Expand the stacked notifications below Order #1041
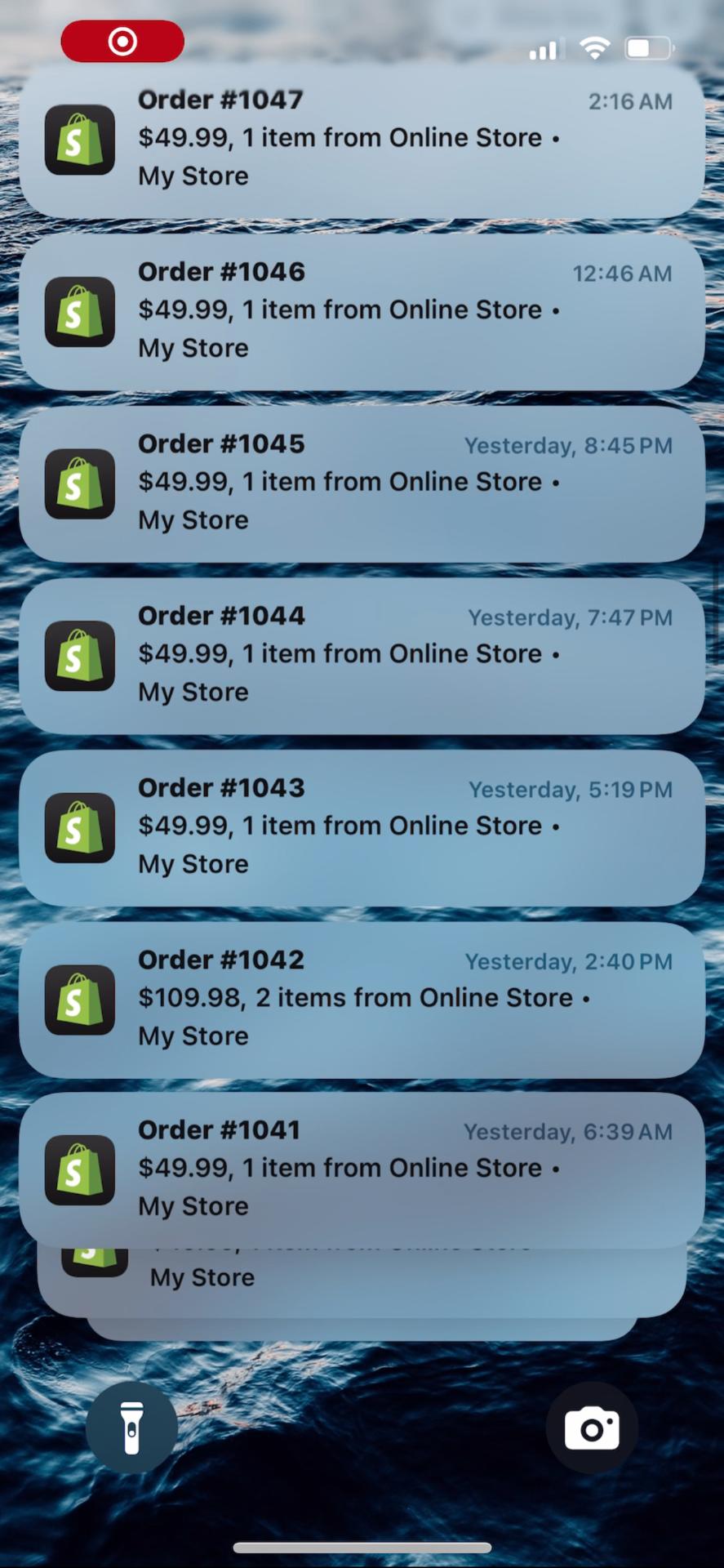Screen dimensions: 724x1568 [x=362, y=1282]
